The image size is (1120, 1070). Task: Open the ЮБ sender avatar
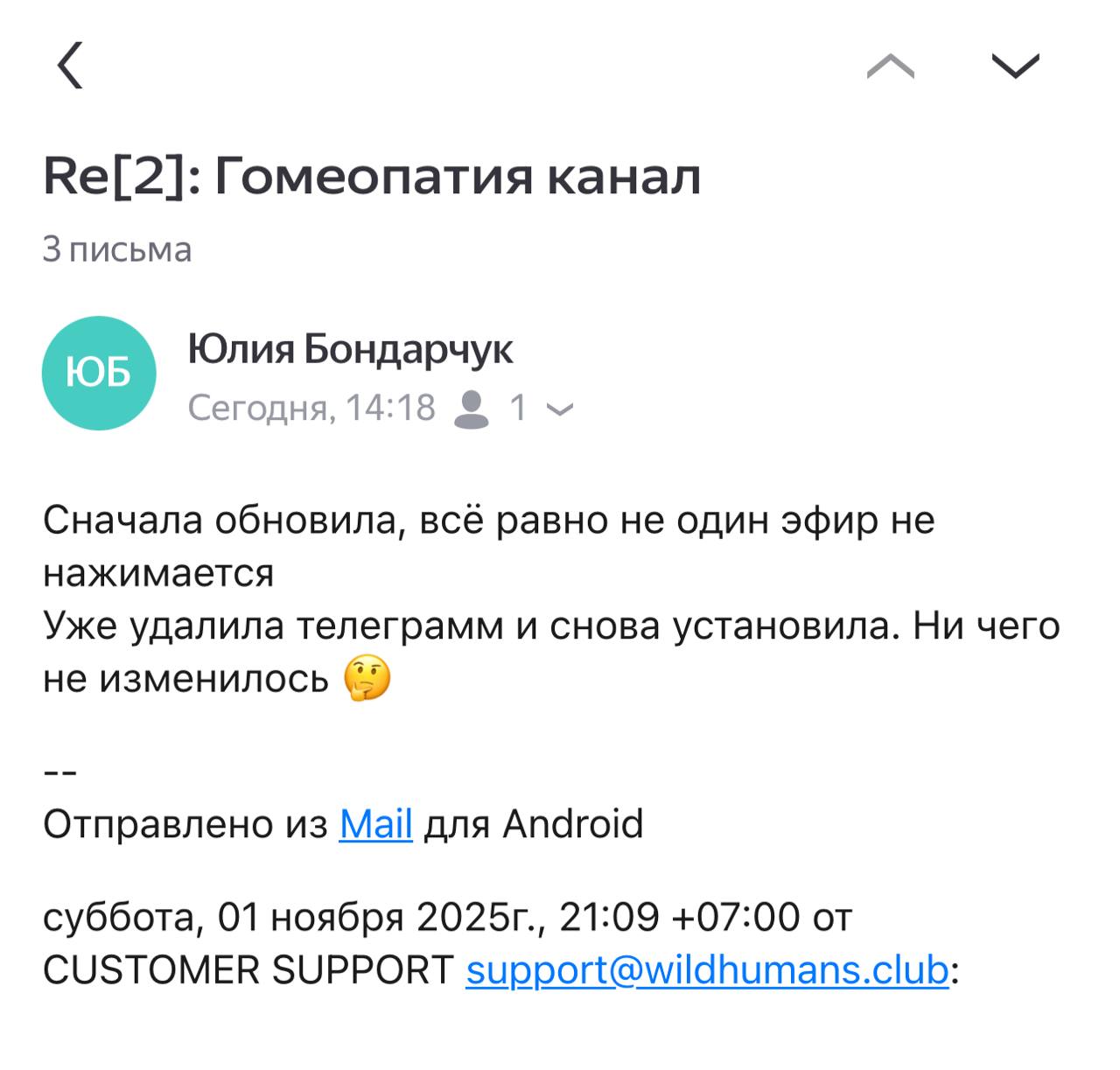pos(99,374)
